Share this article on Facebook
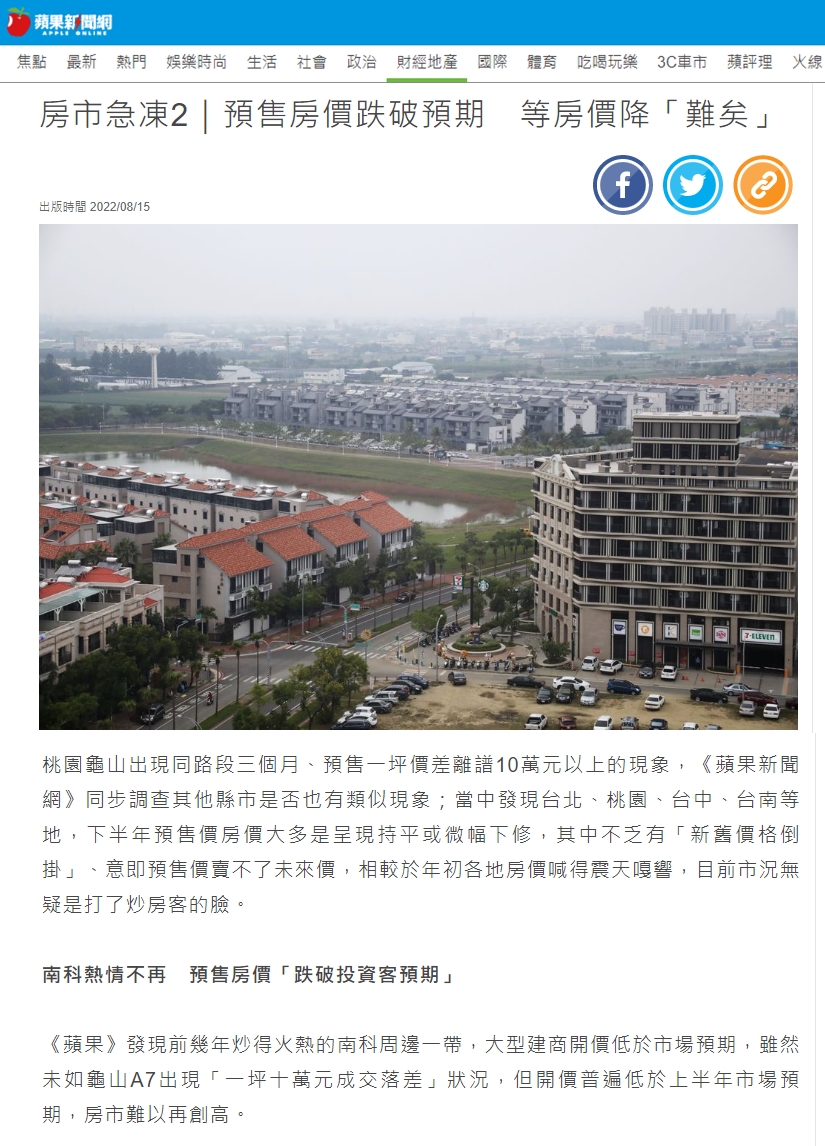 click(x=623, y=185)
